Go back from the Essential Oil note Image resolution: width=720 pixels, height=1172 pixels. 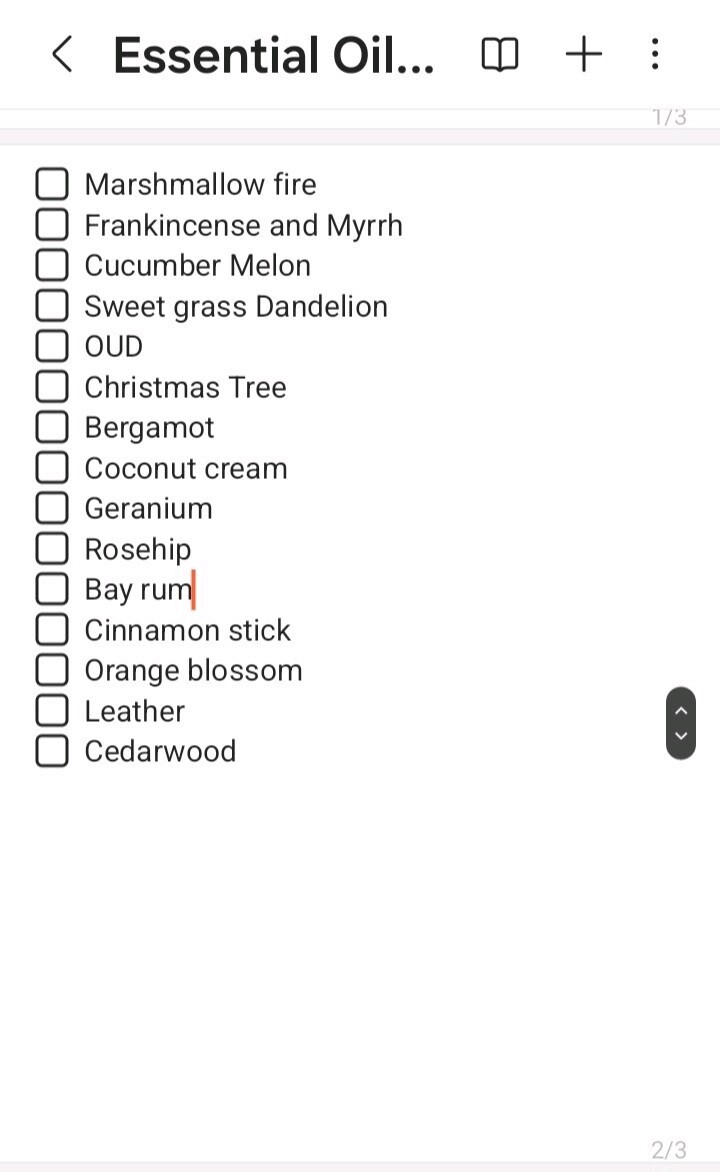coord(63,55)
